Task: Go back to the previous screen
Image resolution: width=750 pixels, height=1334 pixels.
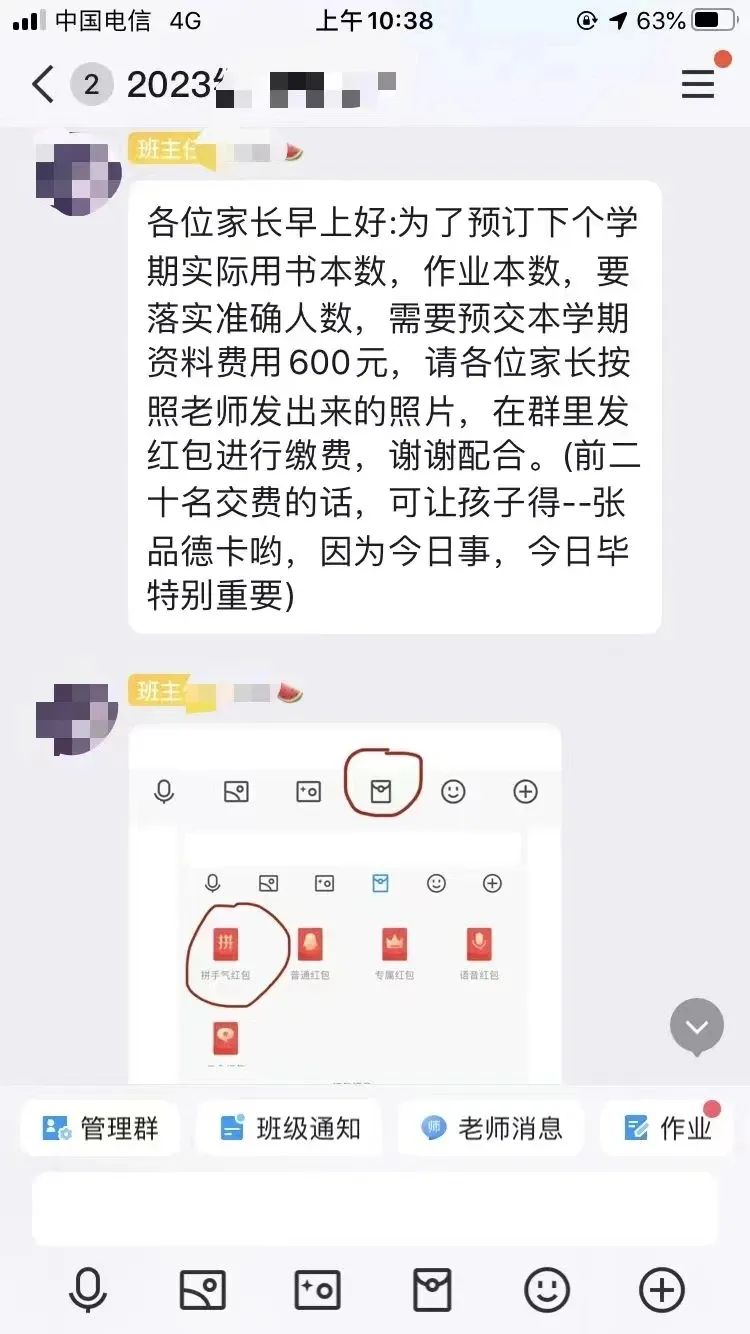Action: (42, 85)
